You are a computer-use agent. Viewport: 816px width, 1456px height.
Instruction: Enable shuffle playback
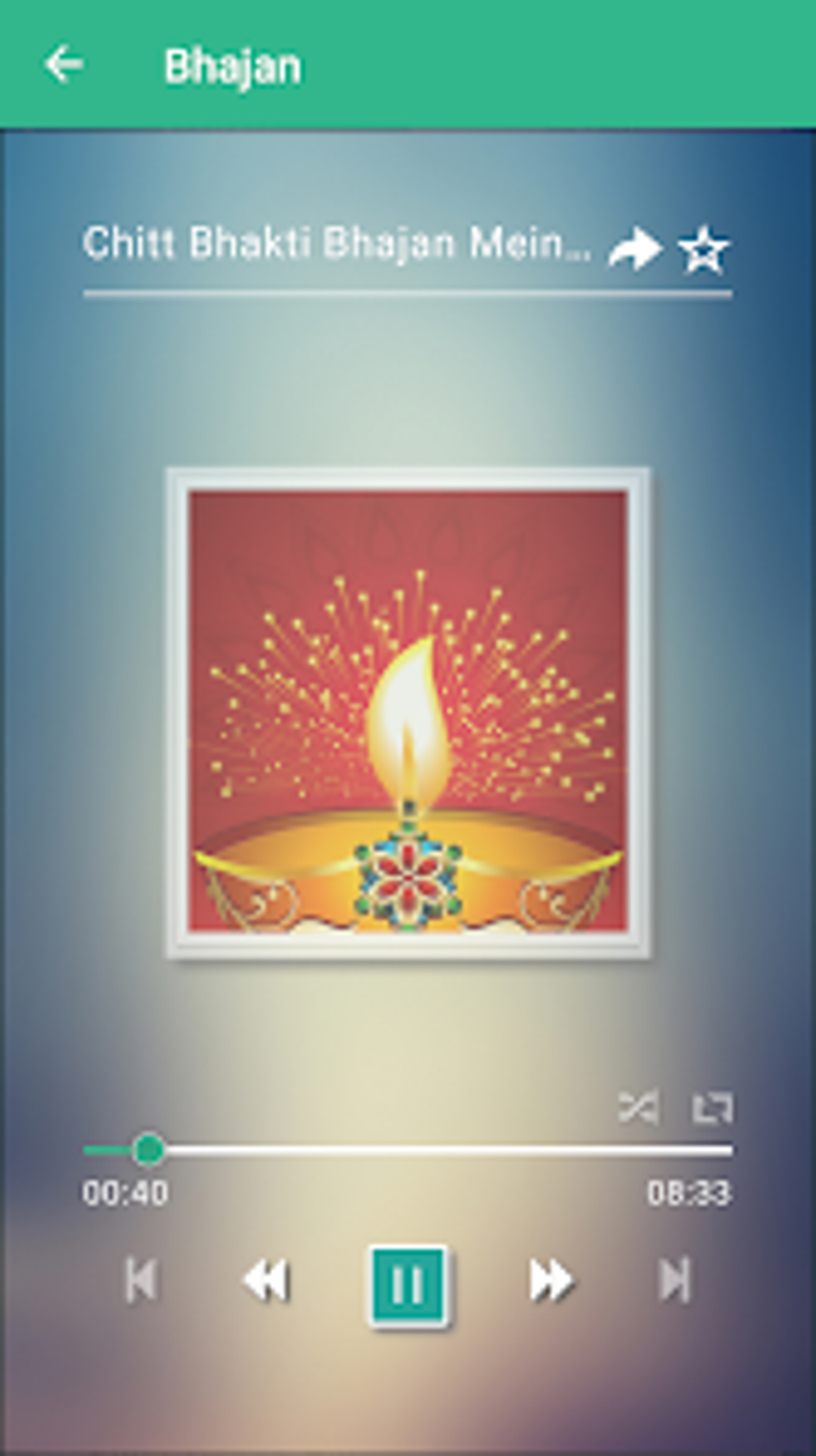tap(639, 1108)
